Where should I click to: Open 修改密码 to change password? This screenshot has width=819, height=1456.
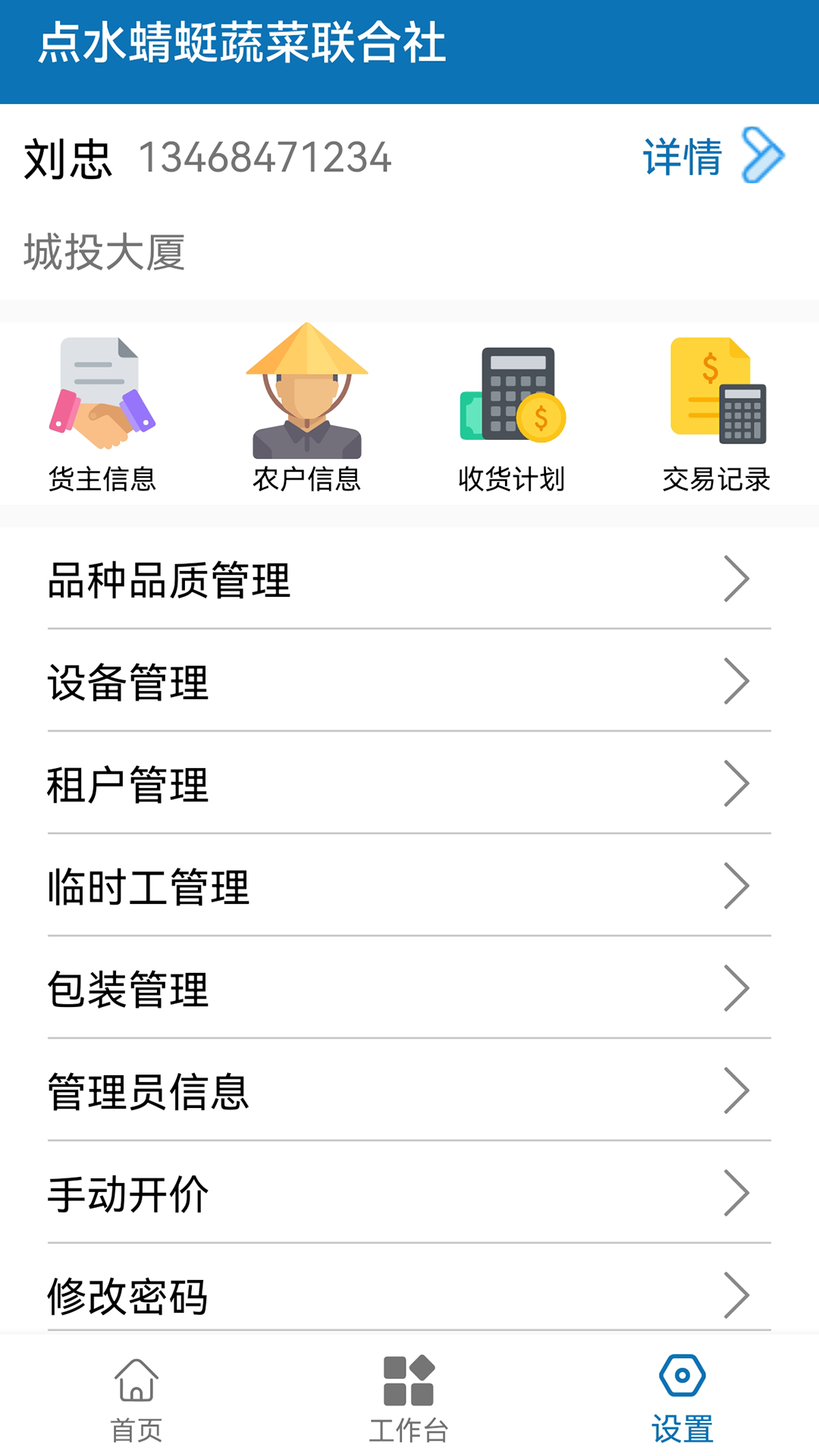click(x=409, y=1294)
